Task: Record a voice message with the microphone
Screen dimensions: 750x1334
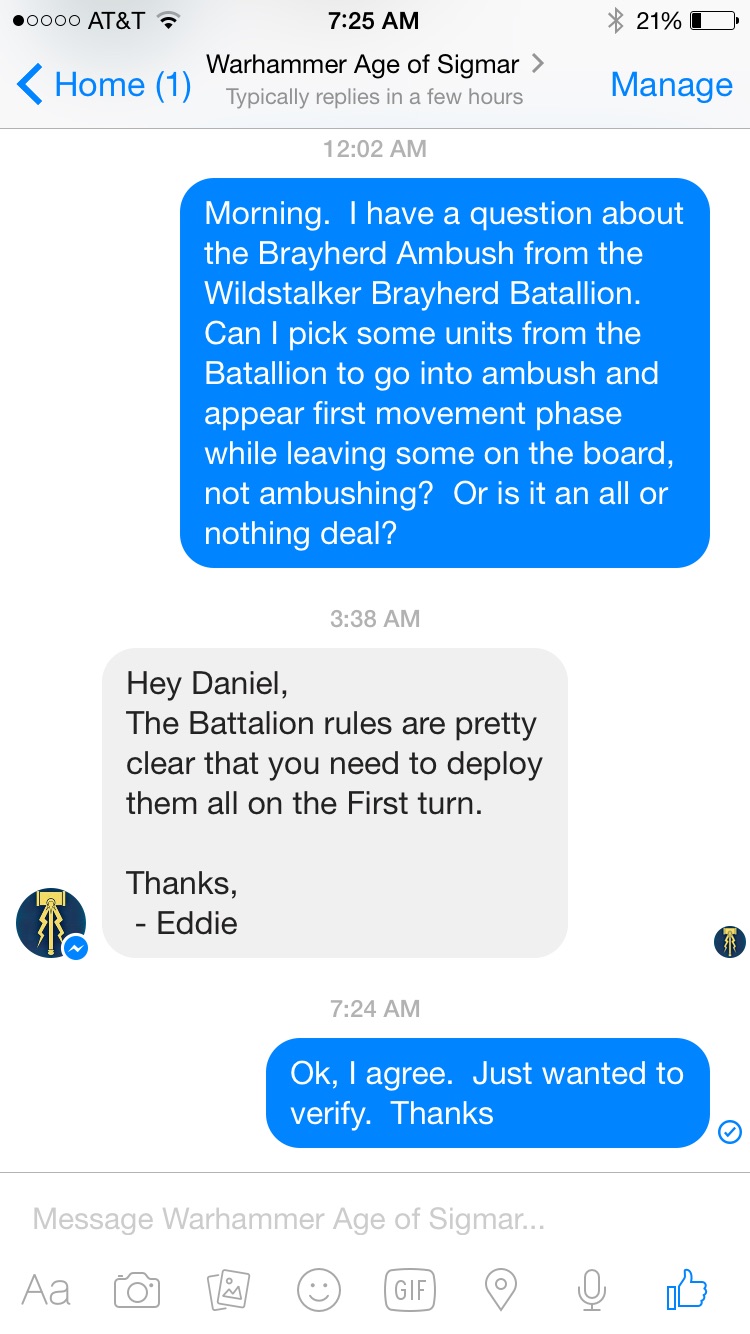Action: coord(593,1290)
